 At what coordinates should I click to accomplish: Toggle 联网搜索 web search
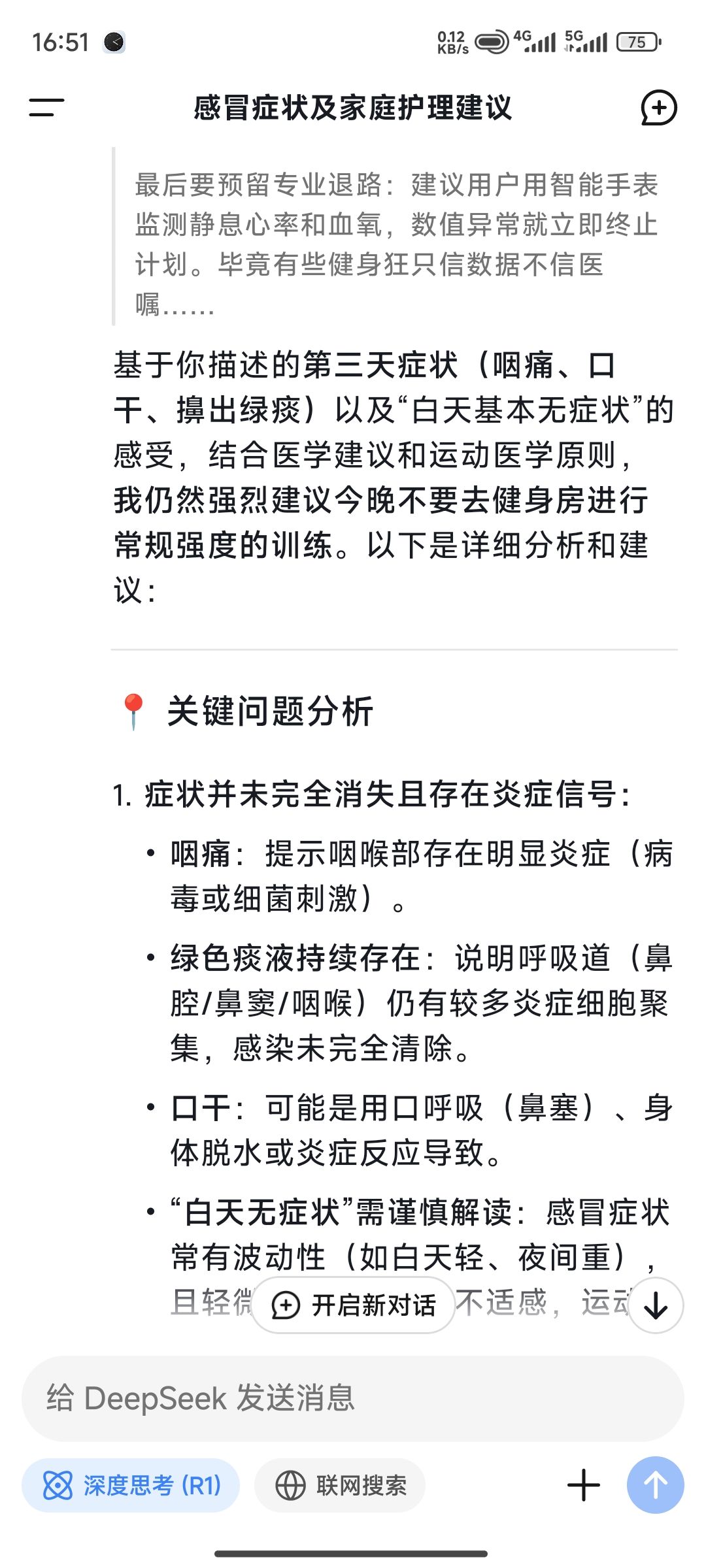(x=340, y=1485)
